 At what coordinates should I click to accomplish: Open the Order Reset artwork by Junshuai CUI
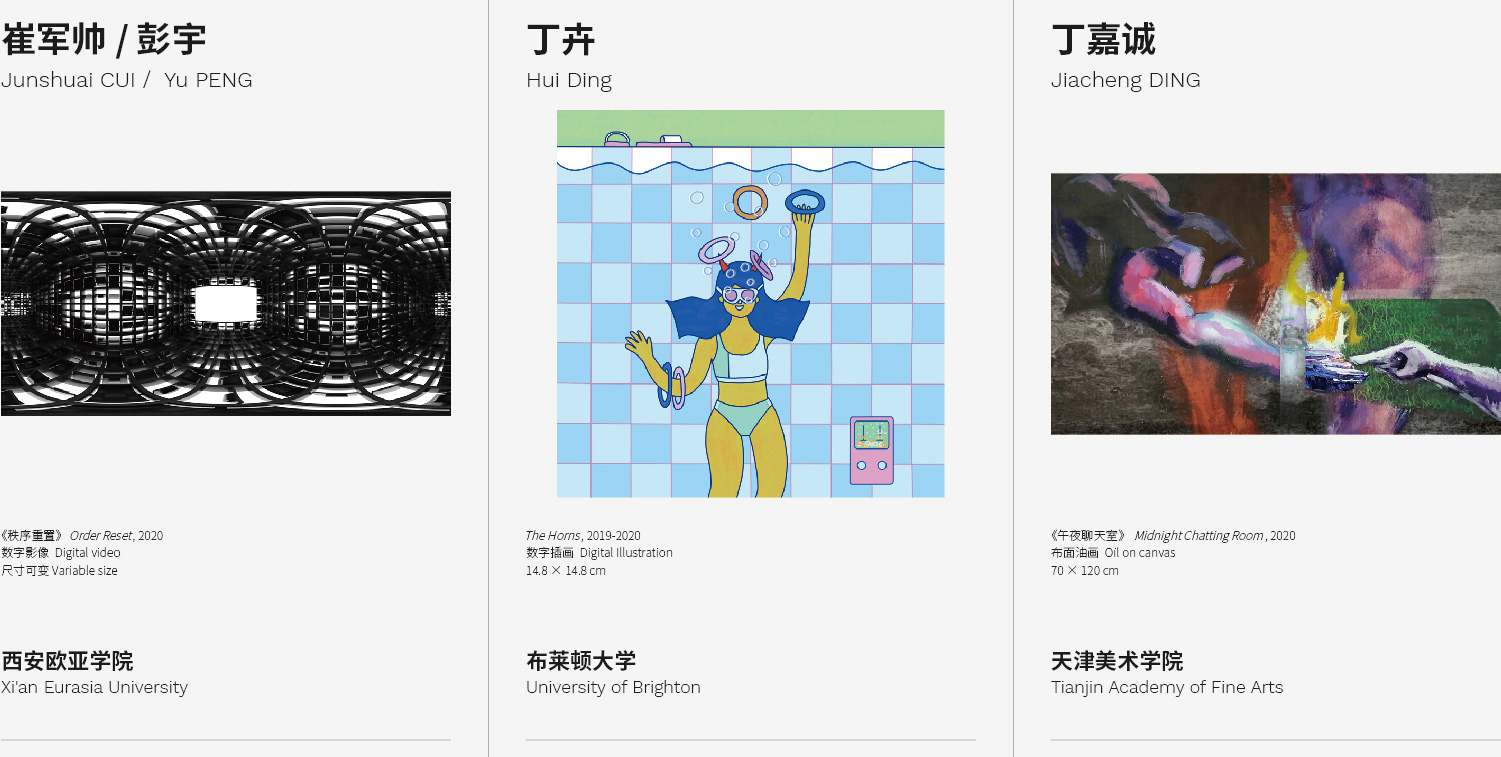225,303
